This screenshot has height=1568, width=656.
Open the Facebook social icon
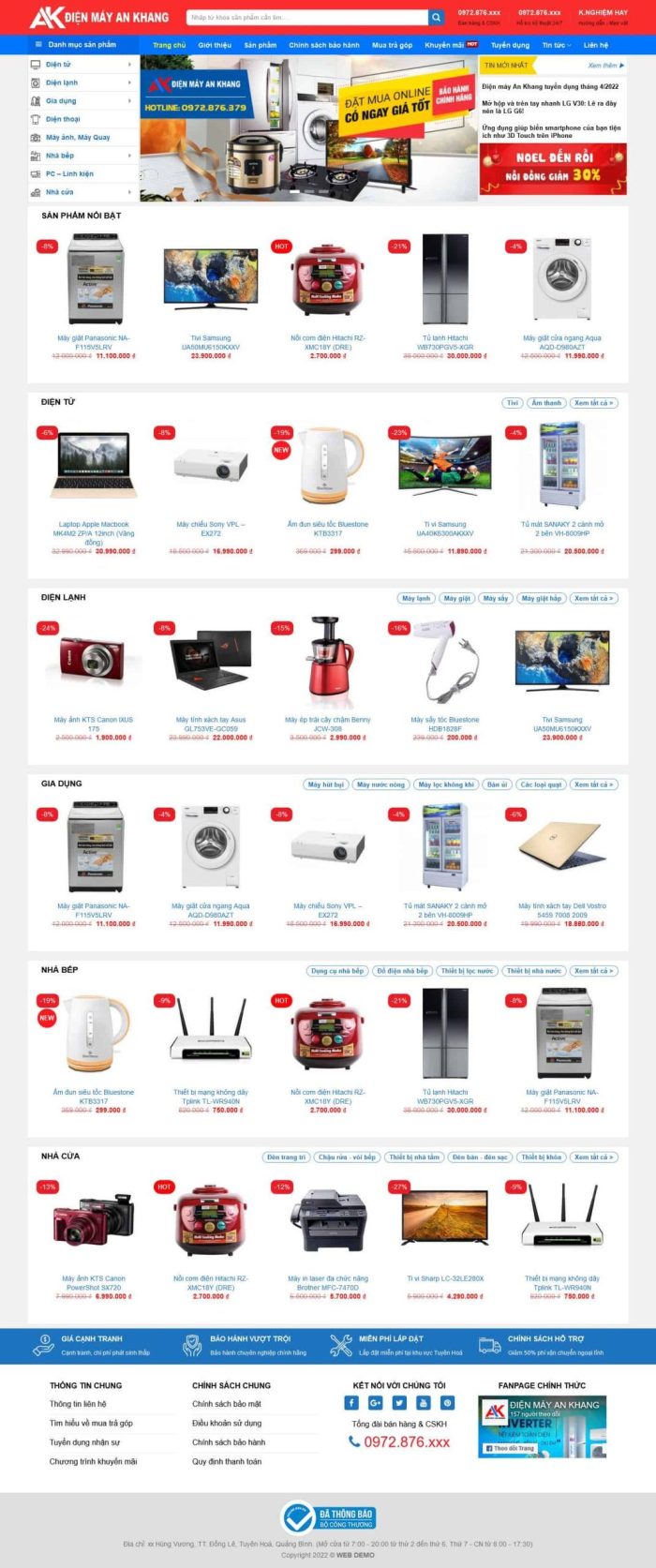coord(351,1403)
